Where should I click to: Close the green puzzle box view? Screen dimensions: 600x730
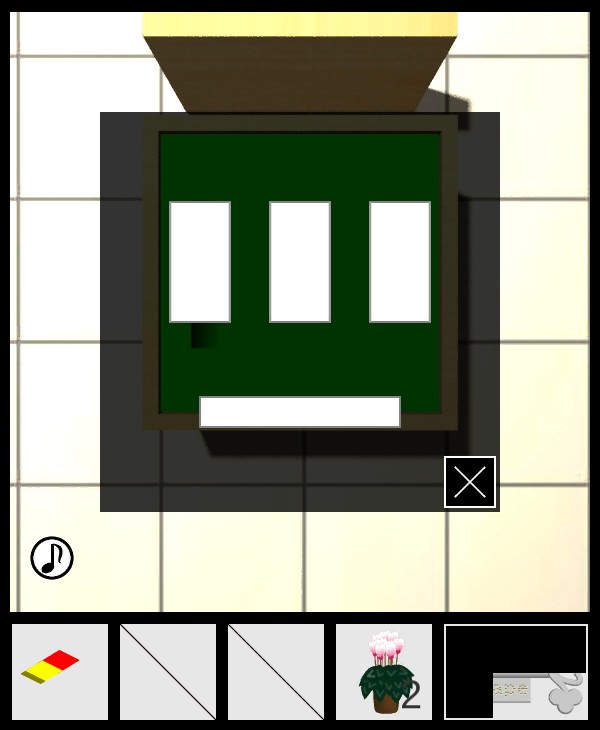click(470, 482)
